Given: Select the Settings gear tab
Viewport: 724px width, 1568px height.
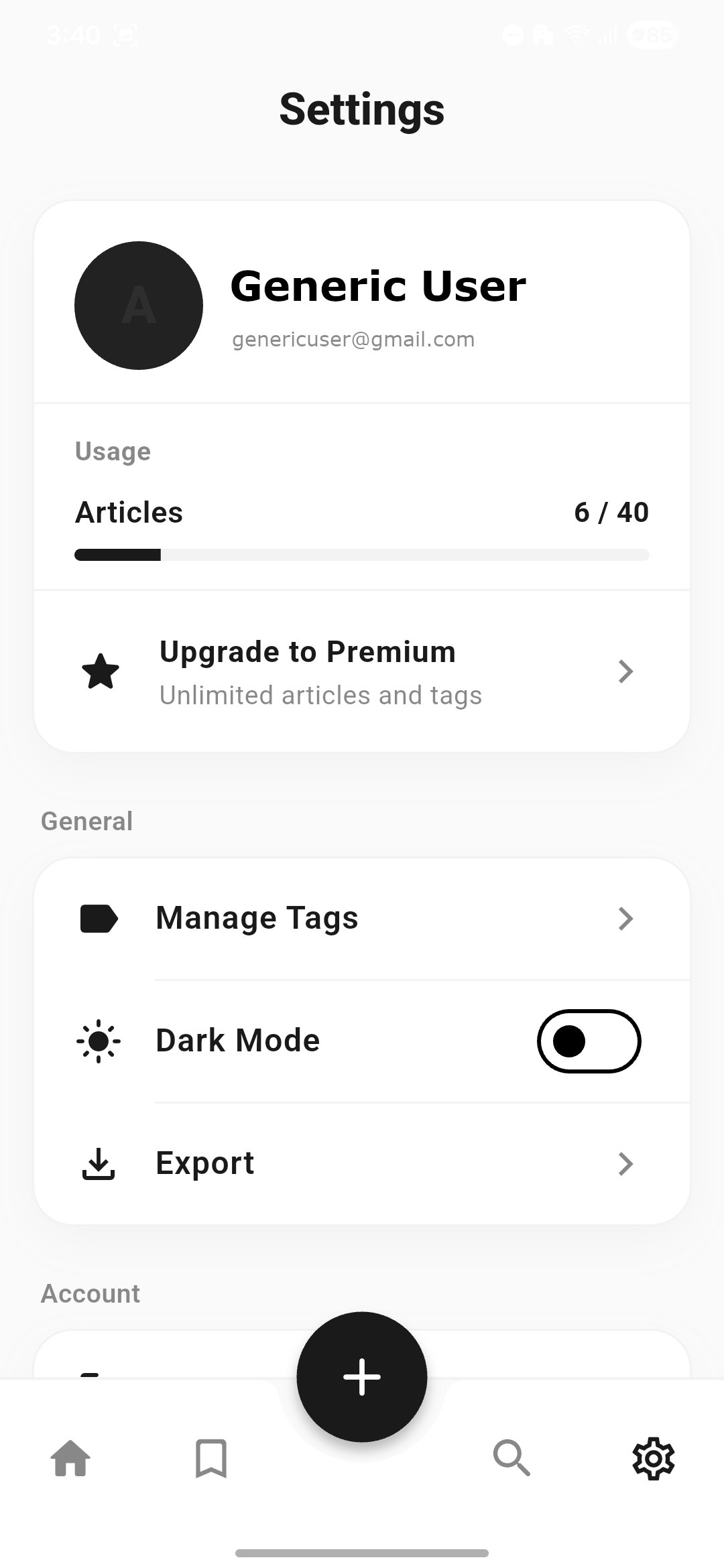Looking at the screenshot, I should tap(653, 1459).
